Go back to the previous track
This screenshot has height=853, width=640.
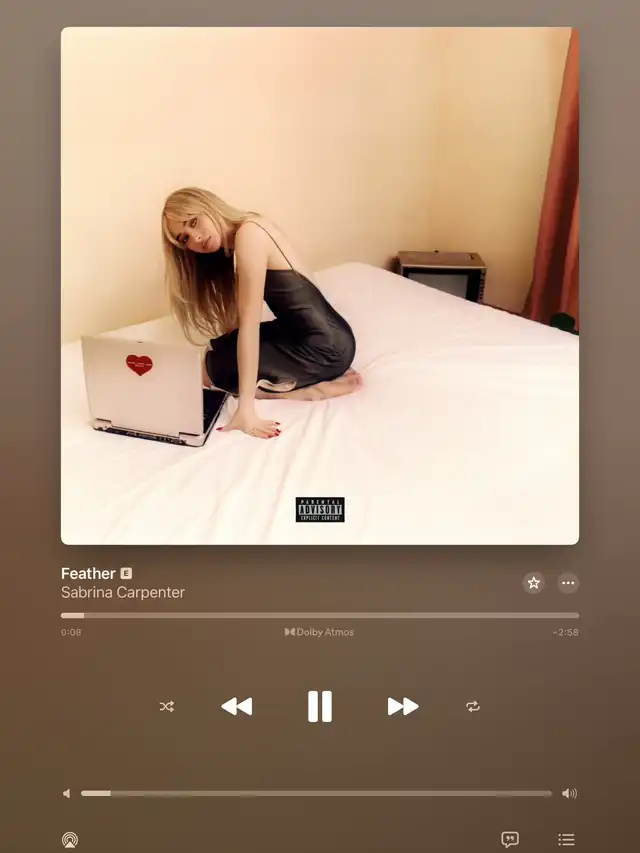pos(237,706)
